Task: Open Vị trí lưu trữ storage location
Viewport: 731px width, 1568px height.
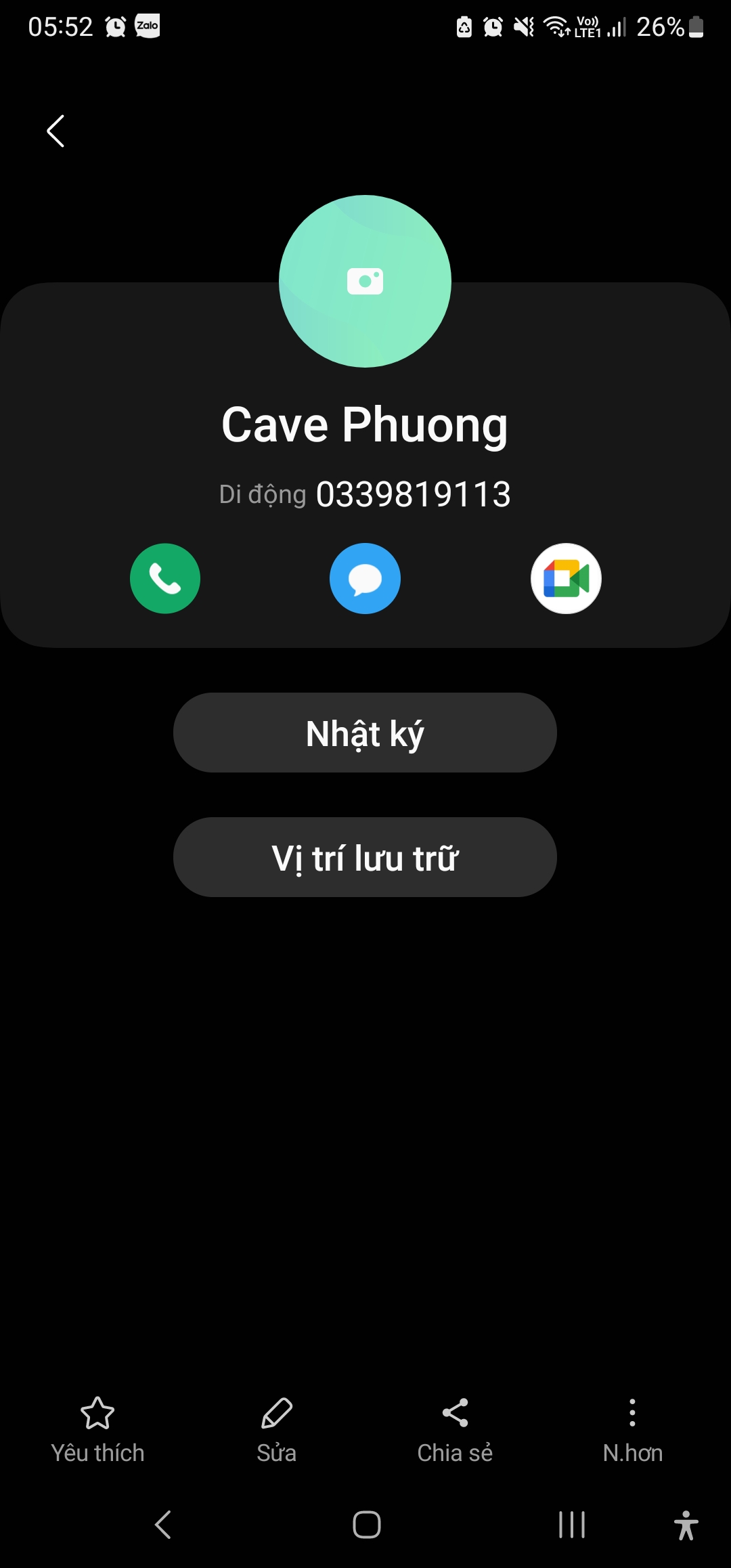Action: pyautogui.click(x=365, y=858)
